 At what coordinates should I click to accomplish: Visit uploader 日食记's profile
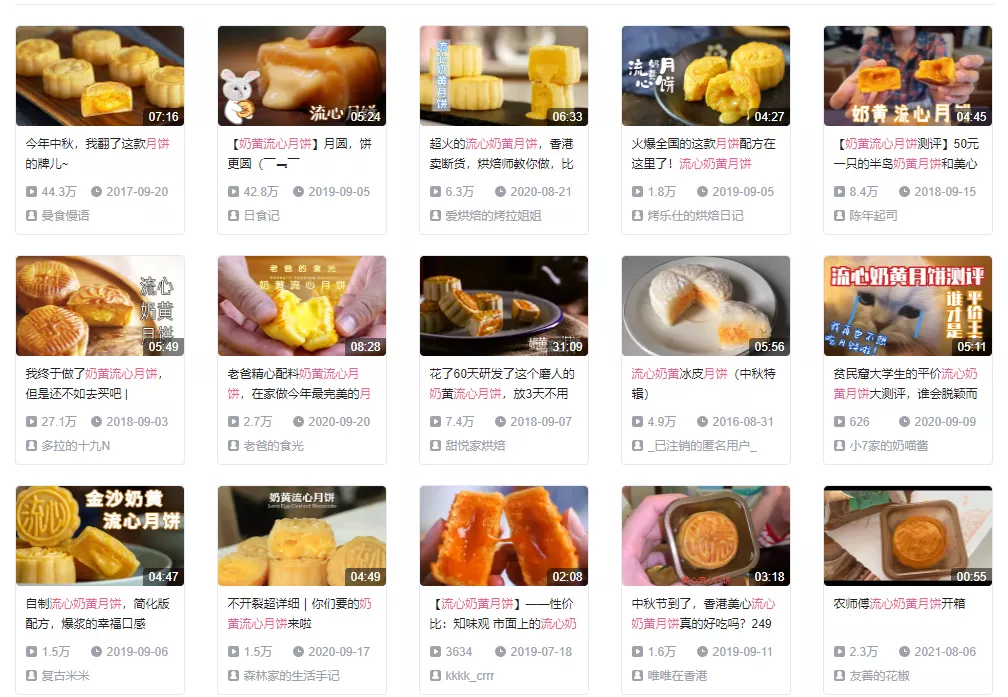click(261, 215)
